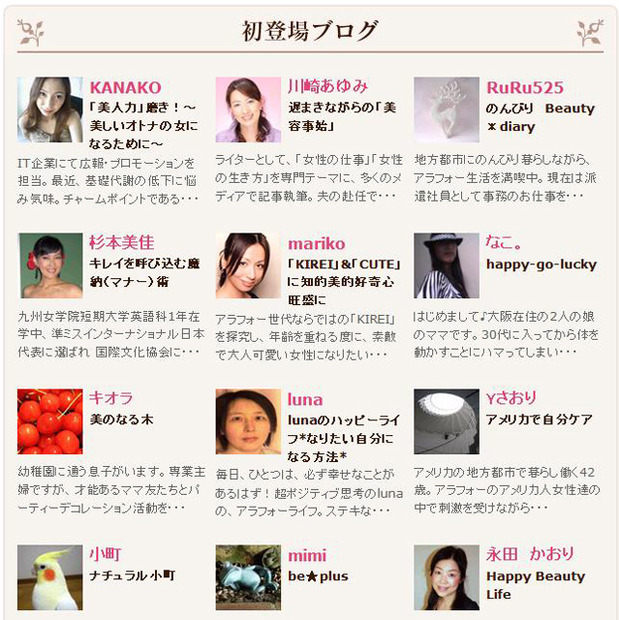Open mariko's blog link
Image resolution: width=619 pixels, height=620 pixels.
point(316,243)
